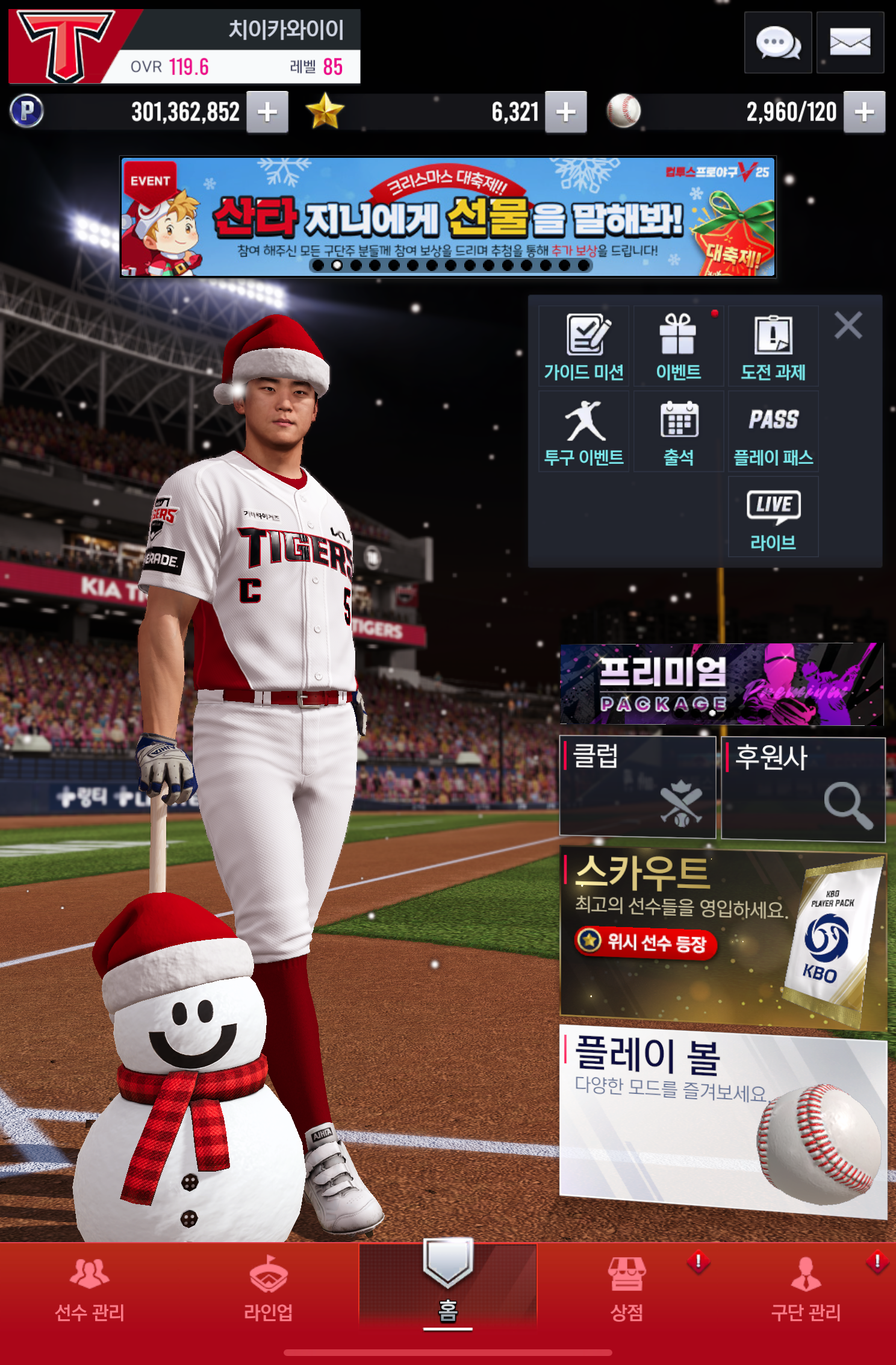The image size is (896, 1365).
Task: Open 라이브 live menu
Action: (x=773, y=517)
